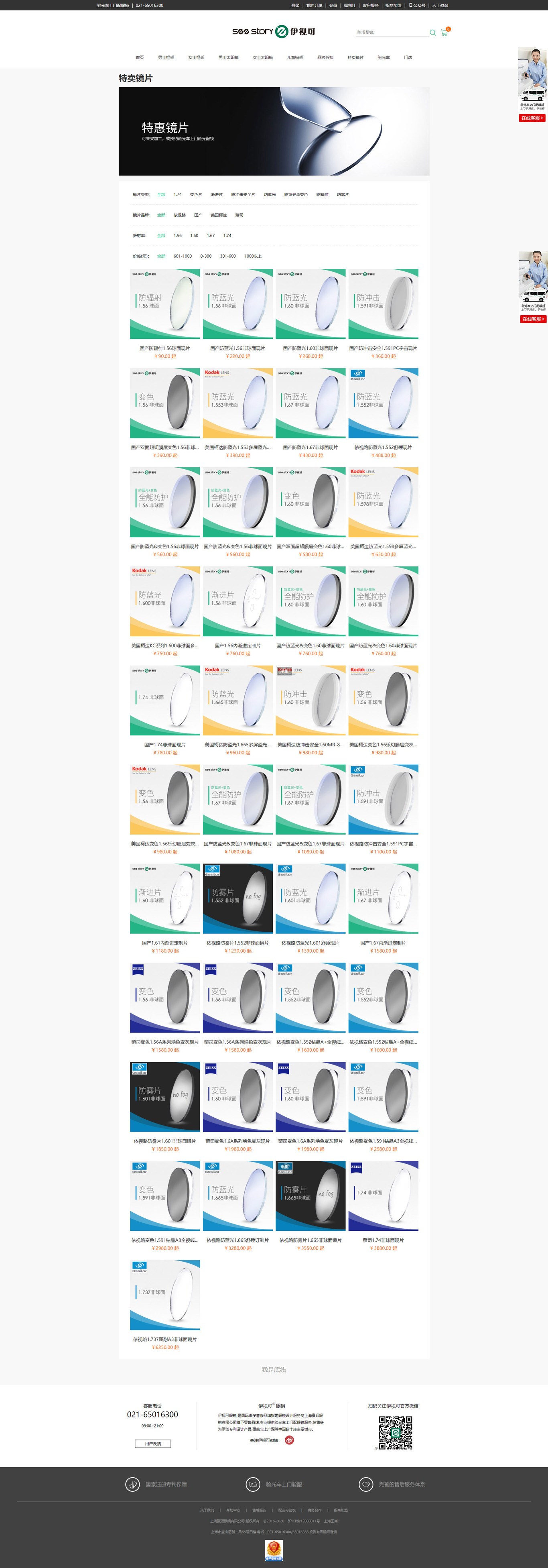Screen dimensions: 548x1568
Task: Open product 国产防辐射1.56球面现片
Action: tap(165, 304)
